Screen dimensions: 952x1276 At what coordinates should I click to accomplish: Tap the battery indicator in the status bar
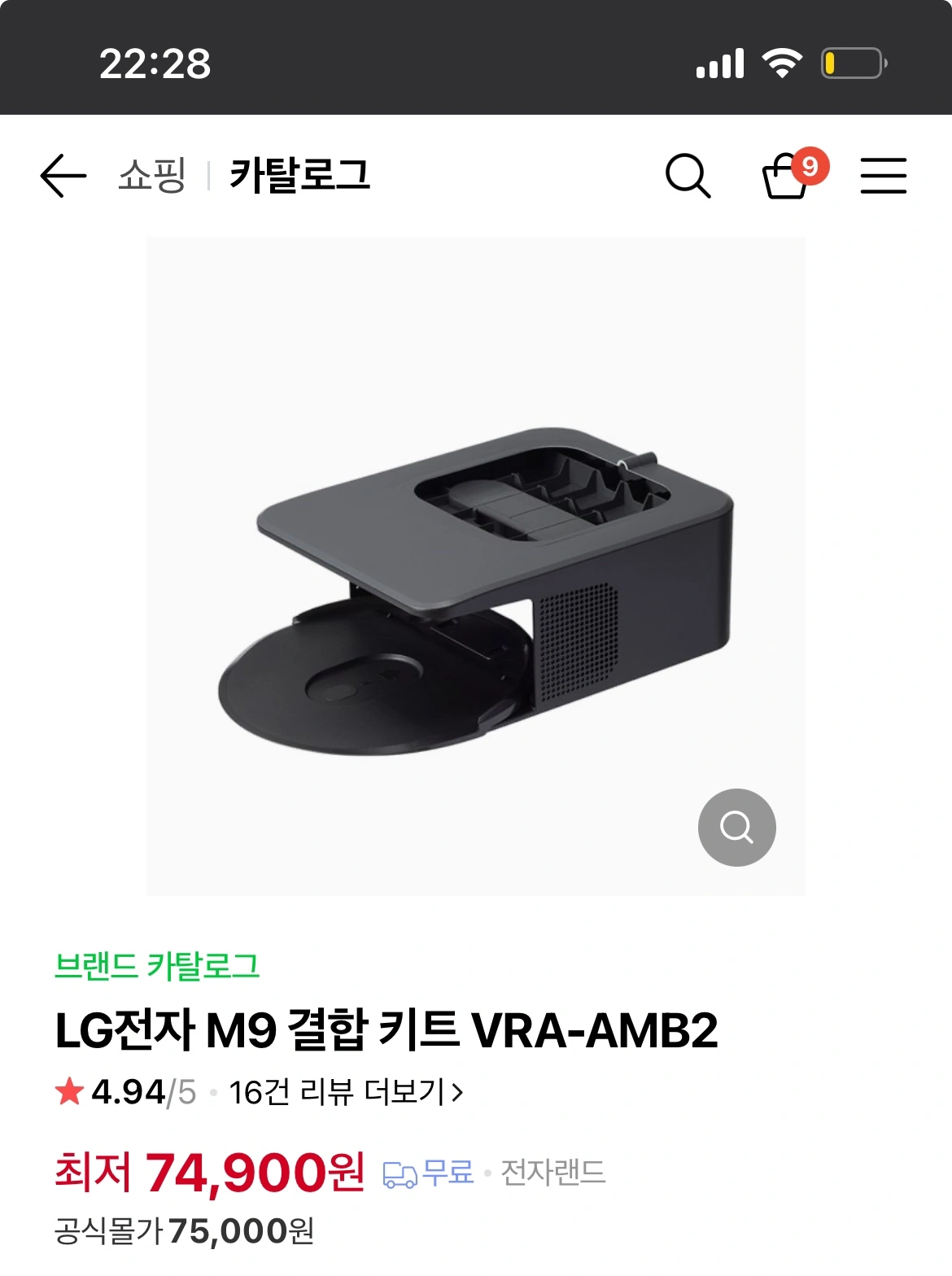[x=852, y=61]
